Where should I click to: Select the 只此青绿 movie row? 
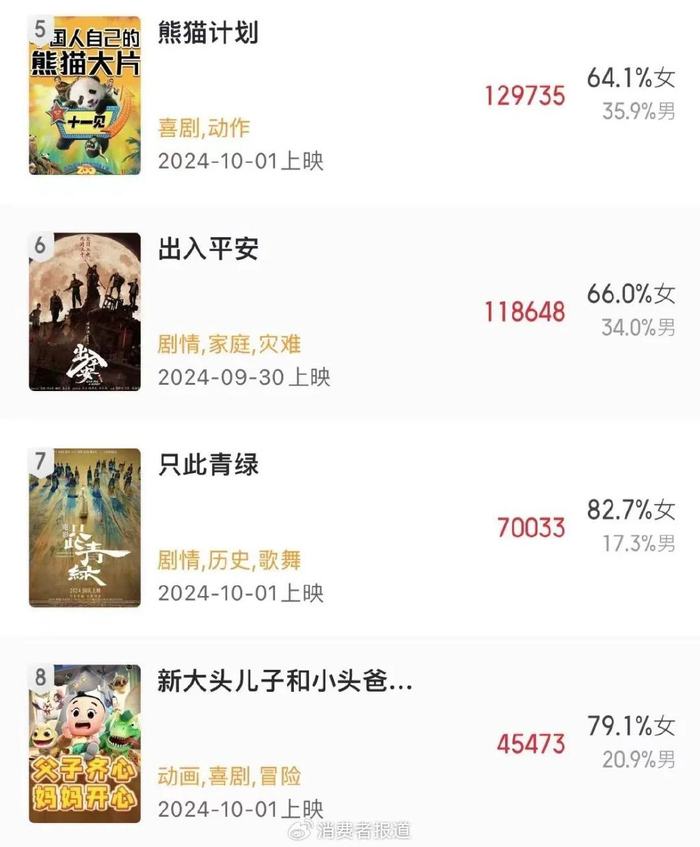click(208, 465)
